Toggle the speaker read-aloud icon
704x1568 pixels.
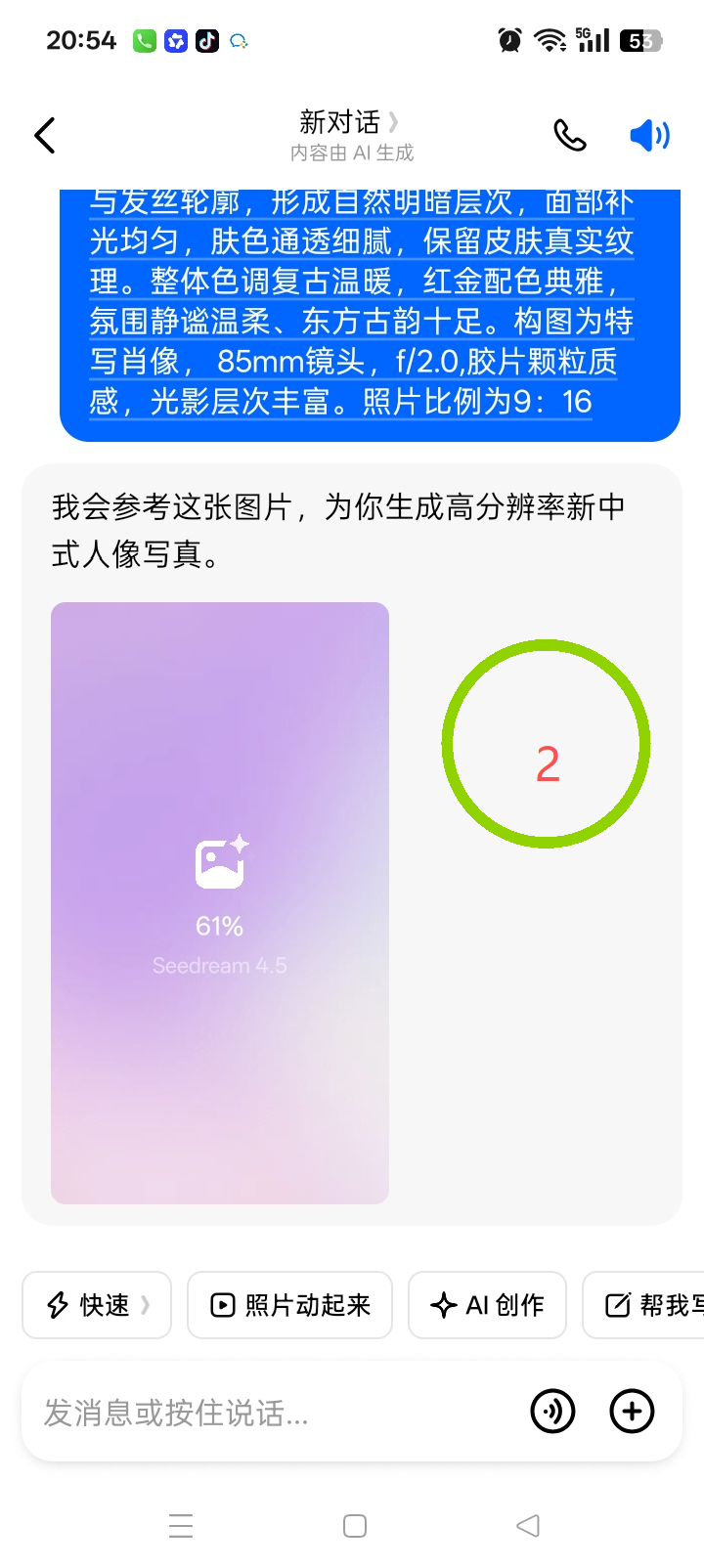pyautogui.click(x=649, y=136)
